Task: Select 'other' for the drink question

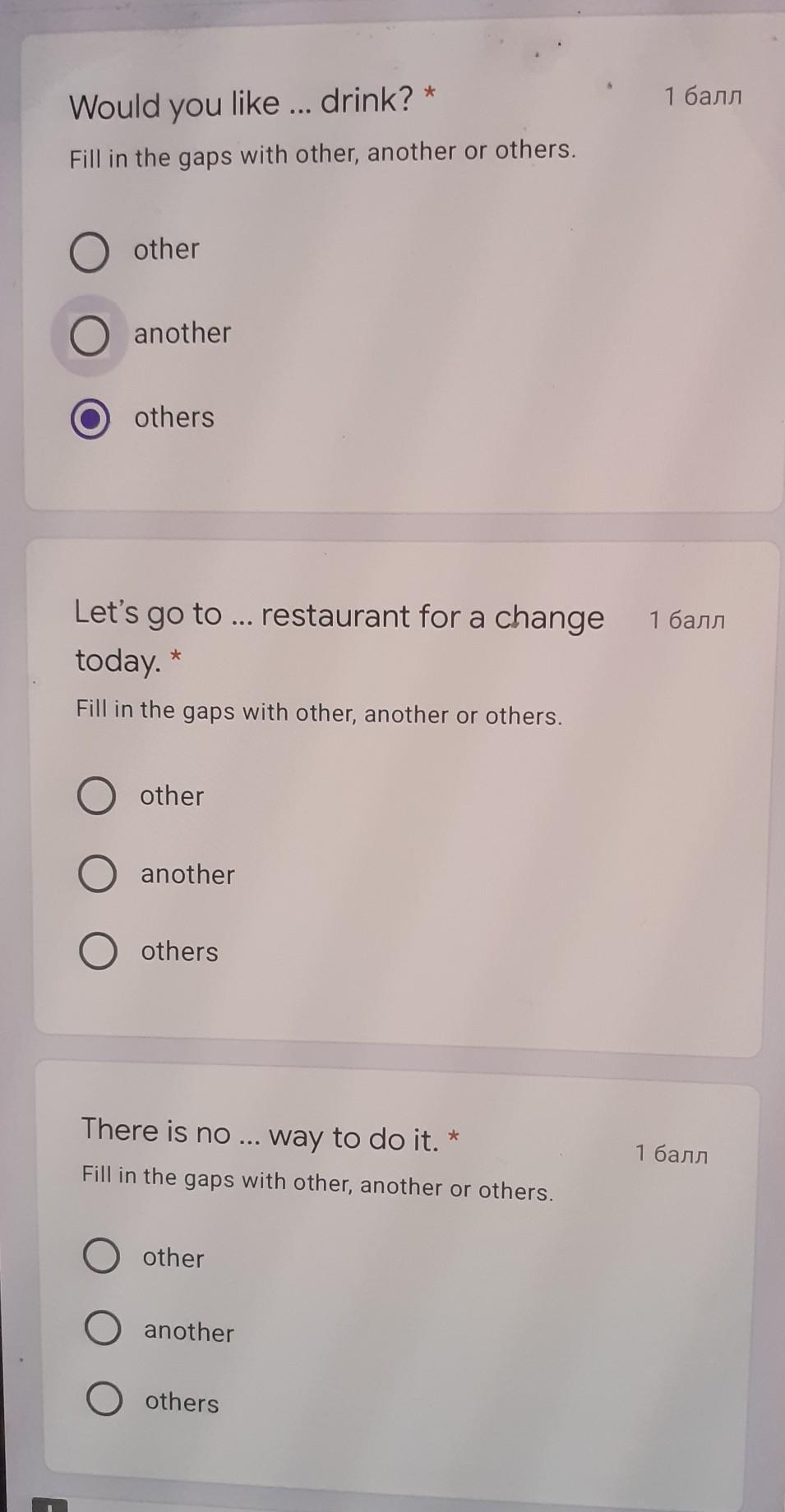Action: [90, 251]
